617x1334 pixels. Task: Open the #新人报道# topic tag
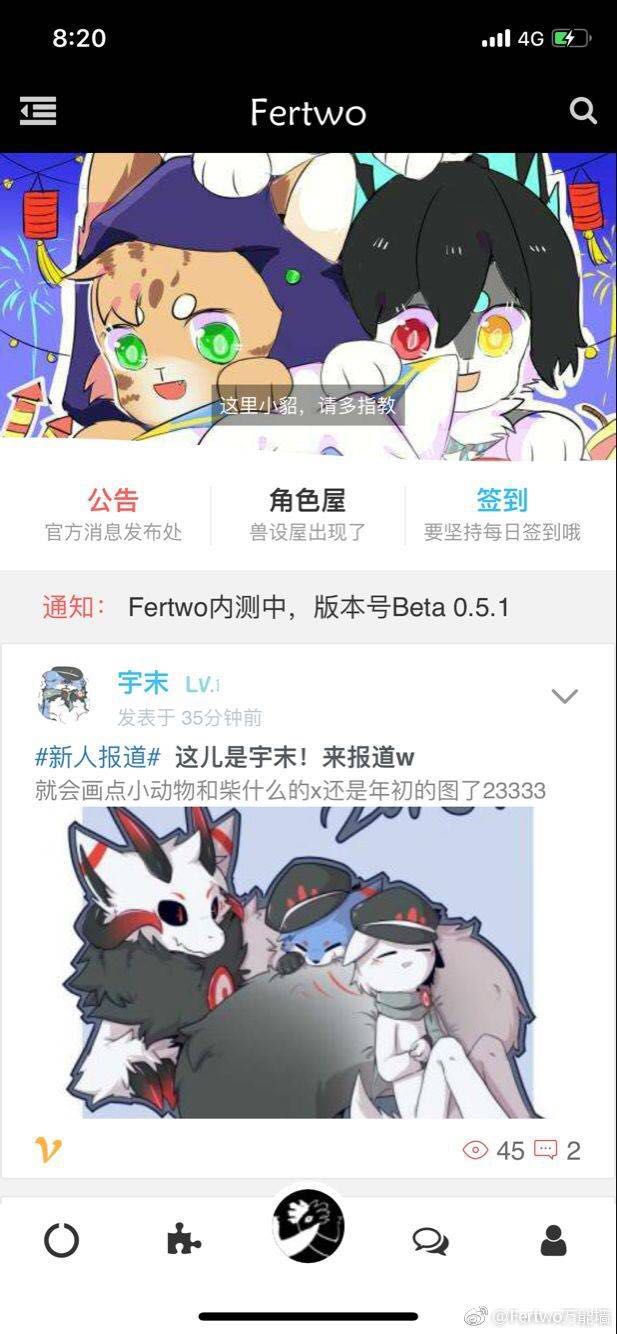point(97,757)
